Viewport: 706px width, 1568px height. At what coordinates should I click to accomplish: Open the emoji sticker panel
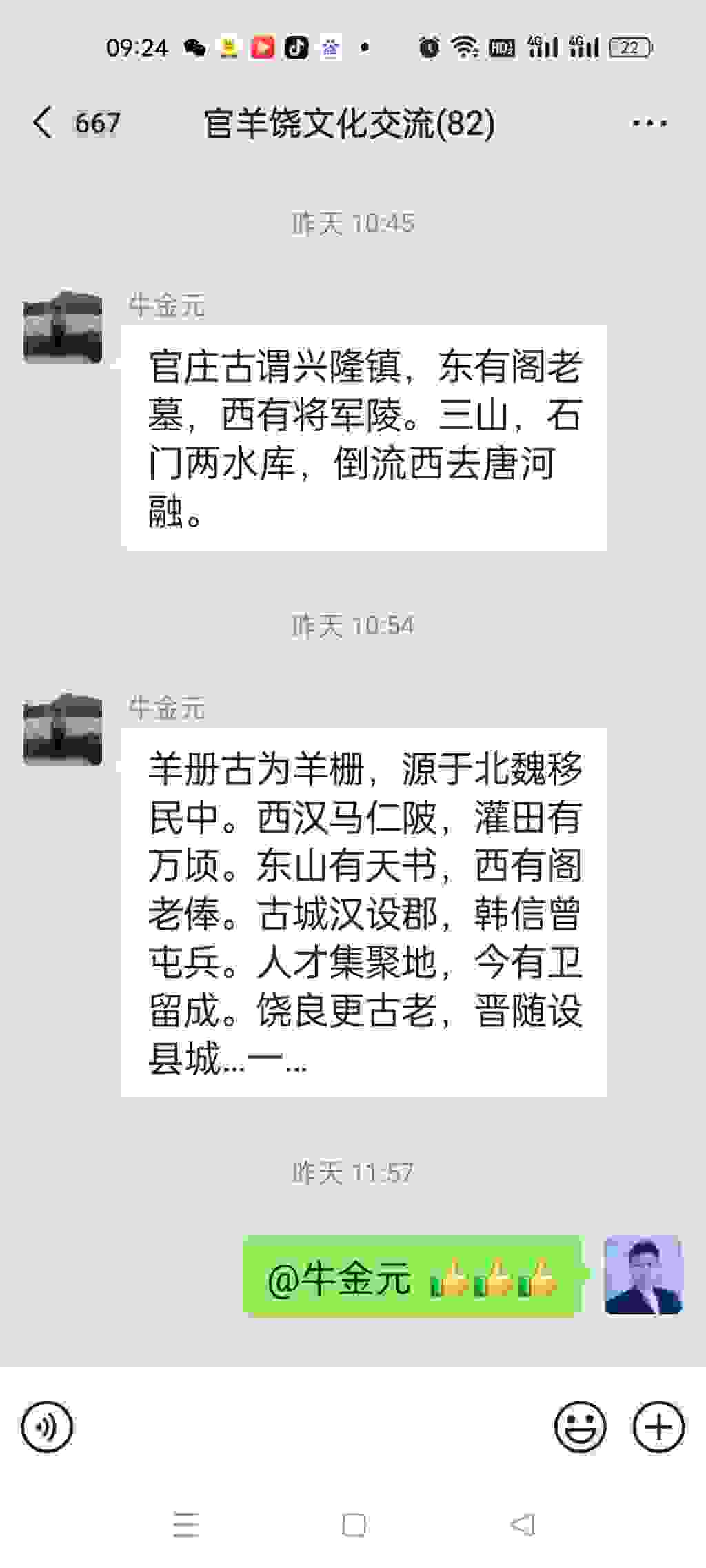coord(581,1426)
